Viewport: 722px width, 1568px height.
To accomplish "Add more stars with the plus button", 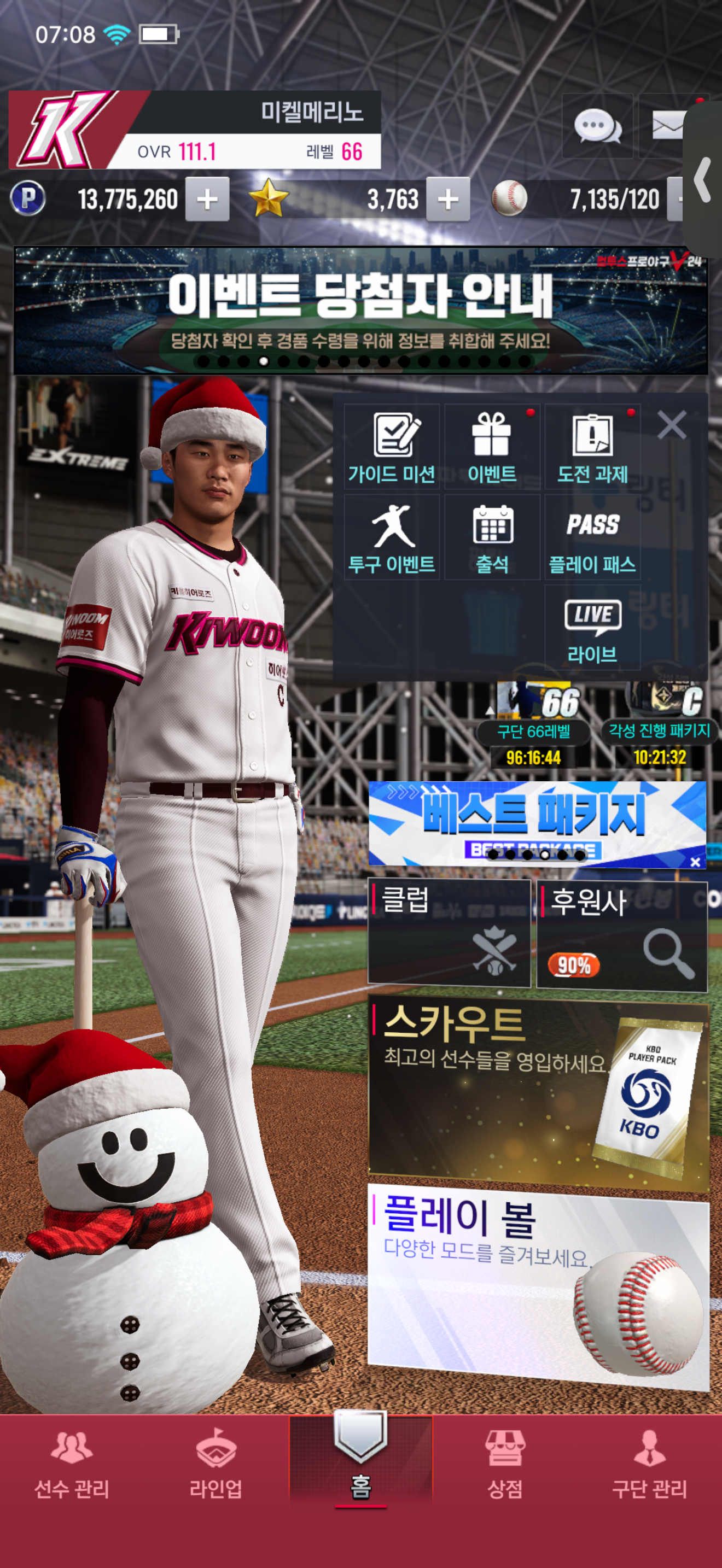I will (448, 200).
